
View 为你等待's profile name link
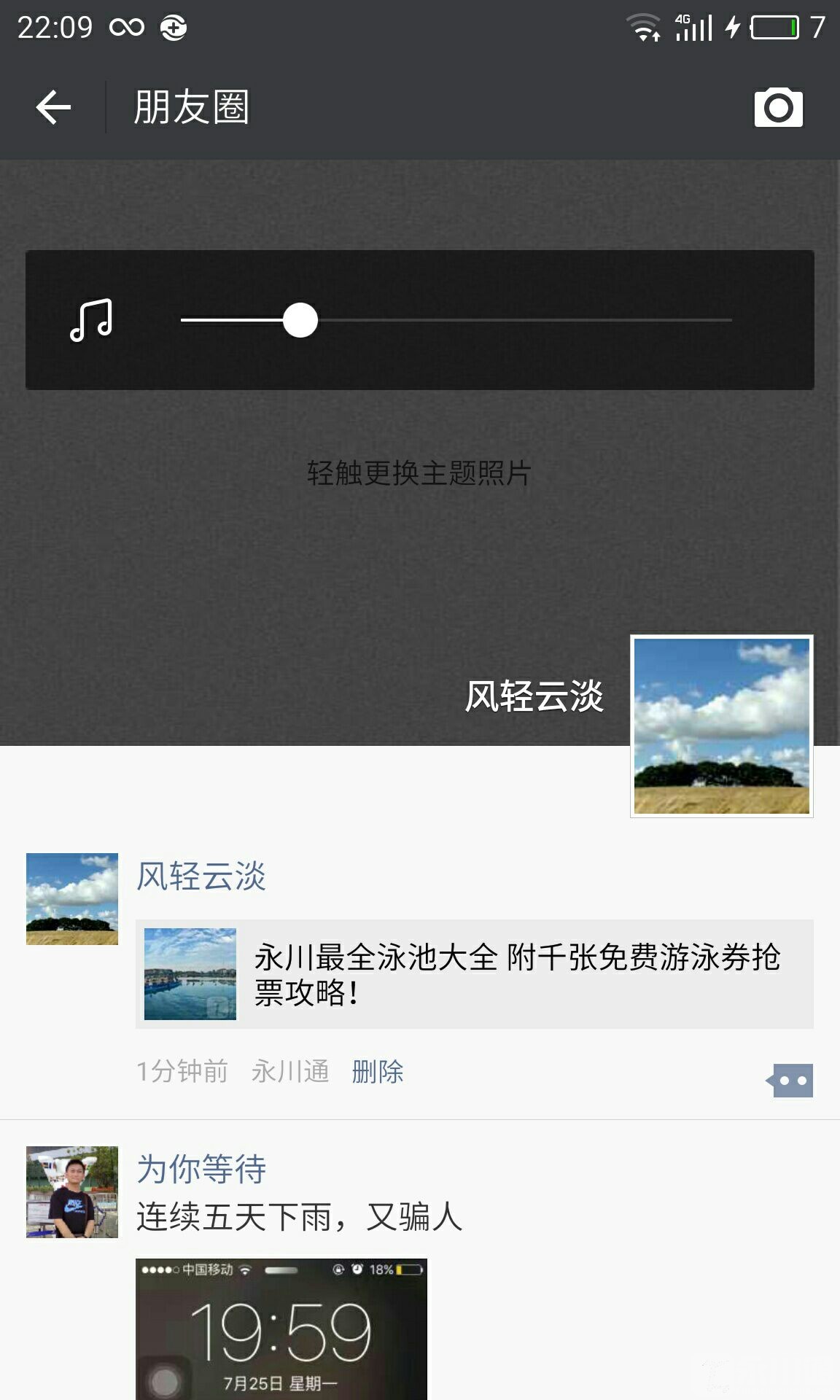click(x=201, y=1169)
